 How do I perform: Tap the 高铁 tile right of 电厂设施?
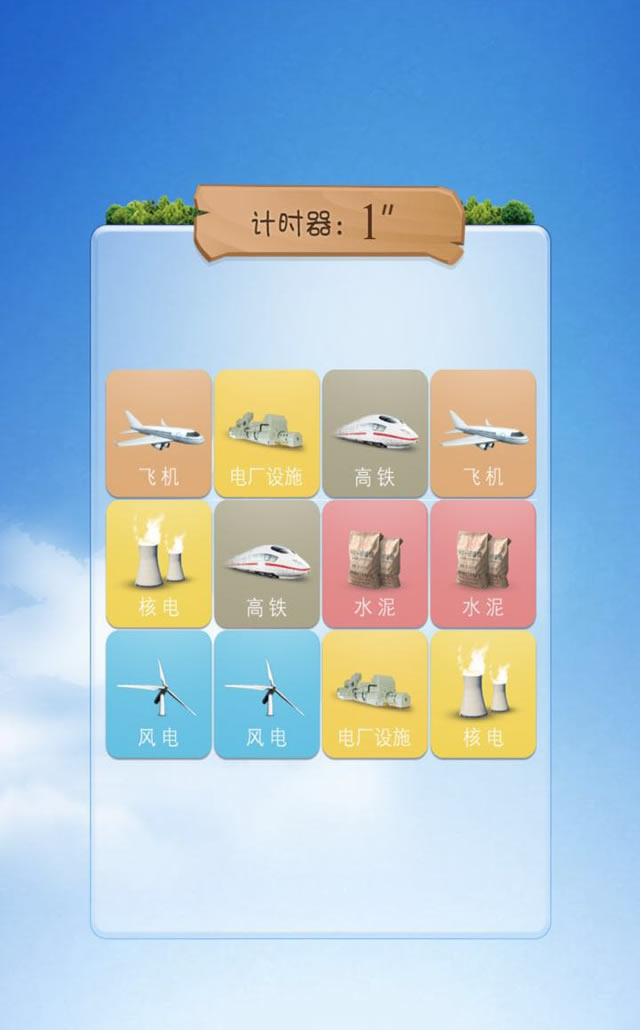click(375, 434)
